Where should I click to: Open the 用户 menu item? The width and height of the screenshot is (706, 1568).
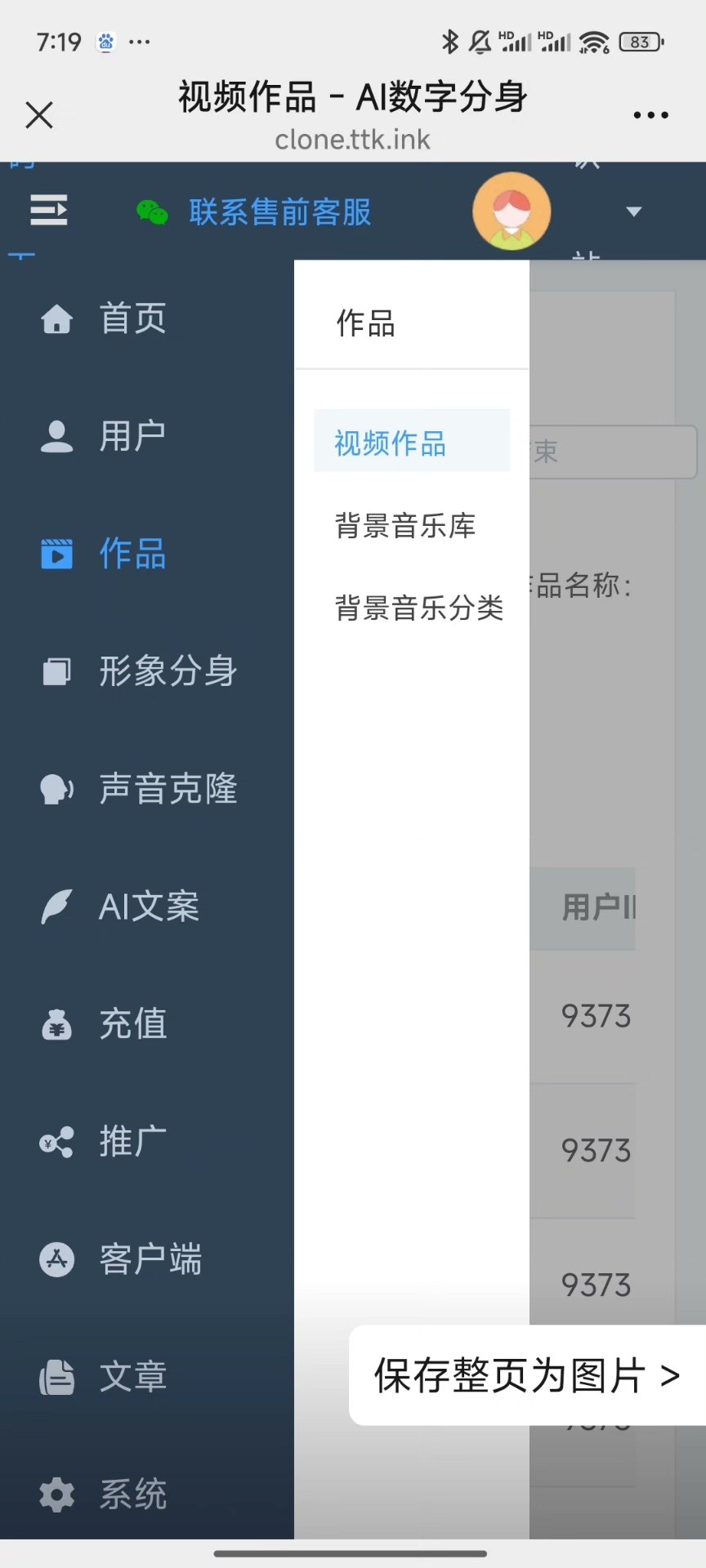pyautogui.click(x=132, y=436)
